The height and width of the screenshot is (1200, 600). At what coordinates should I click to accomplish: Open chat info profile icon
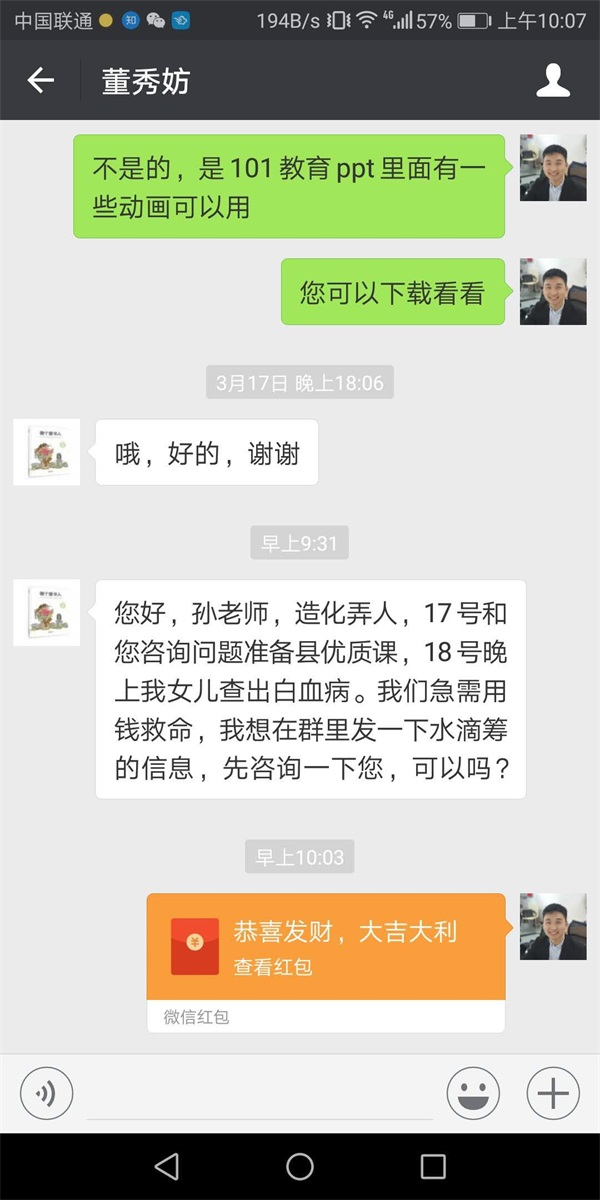pyautogui.click(x=552, y=81)
